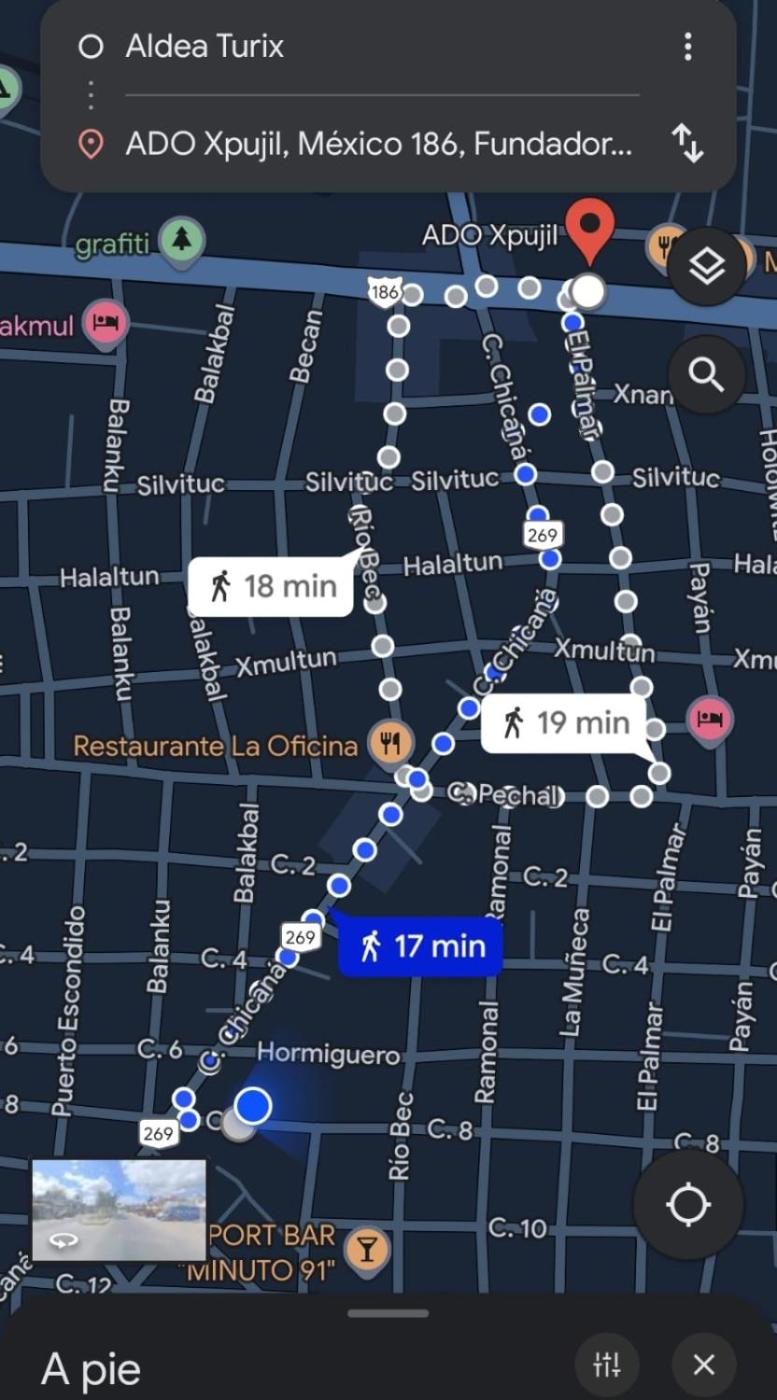The width and height of the screenshot is (777, 1400).
Task: Open the grafiti park marker
Action: tap(181, 240)
